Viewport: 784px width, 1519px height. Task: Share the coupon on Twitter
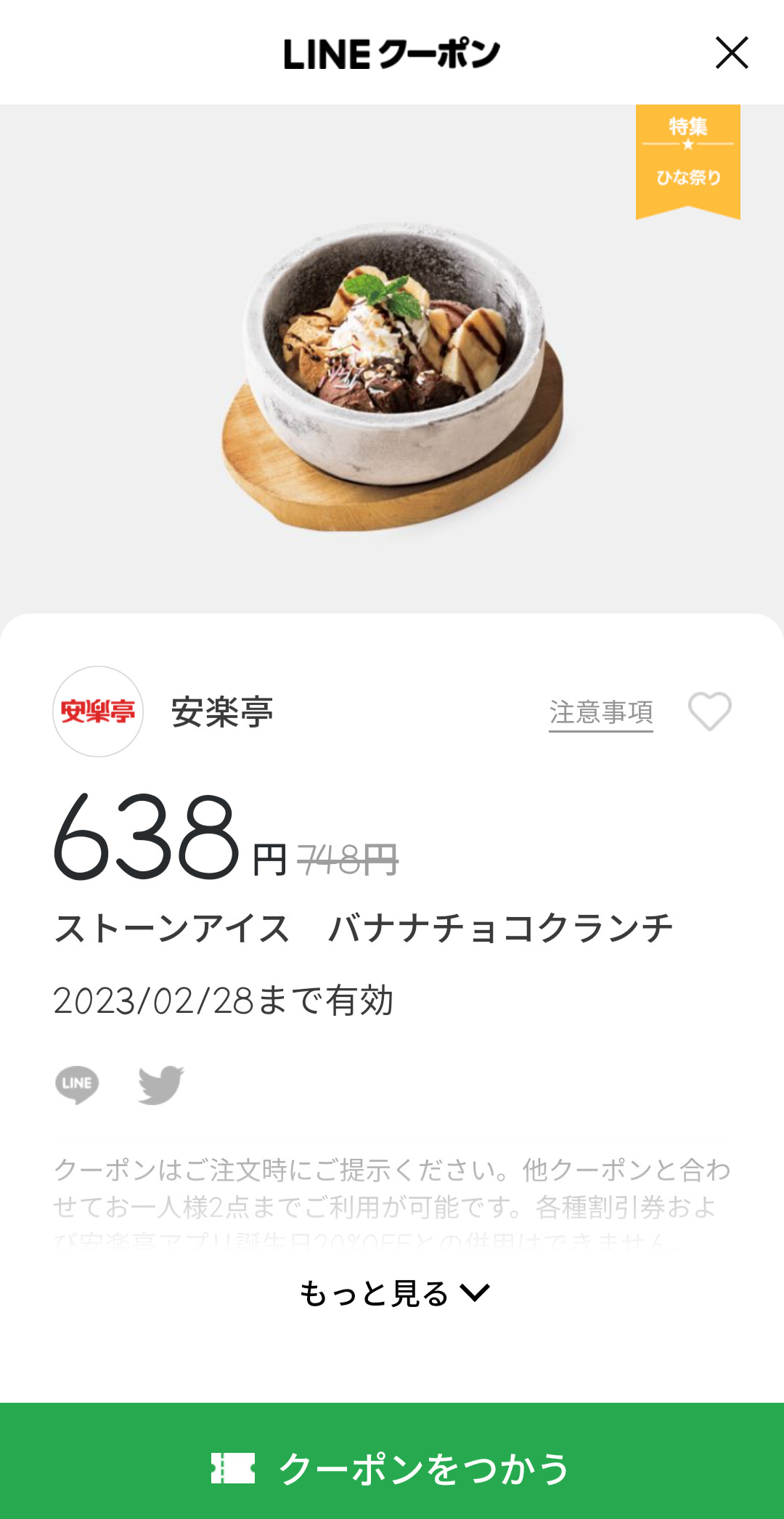click(x=160, y=1085)
